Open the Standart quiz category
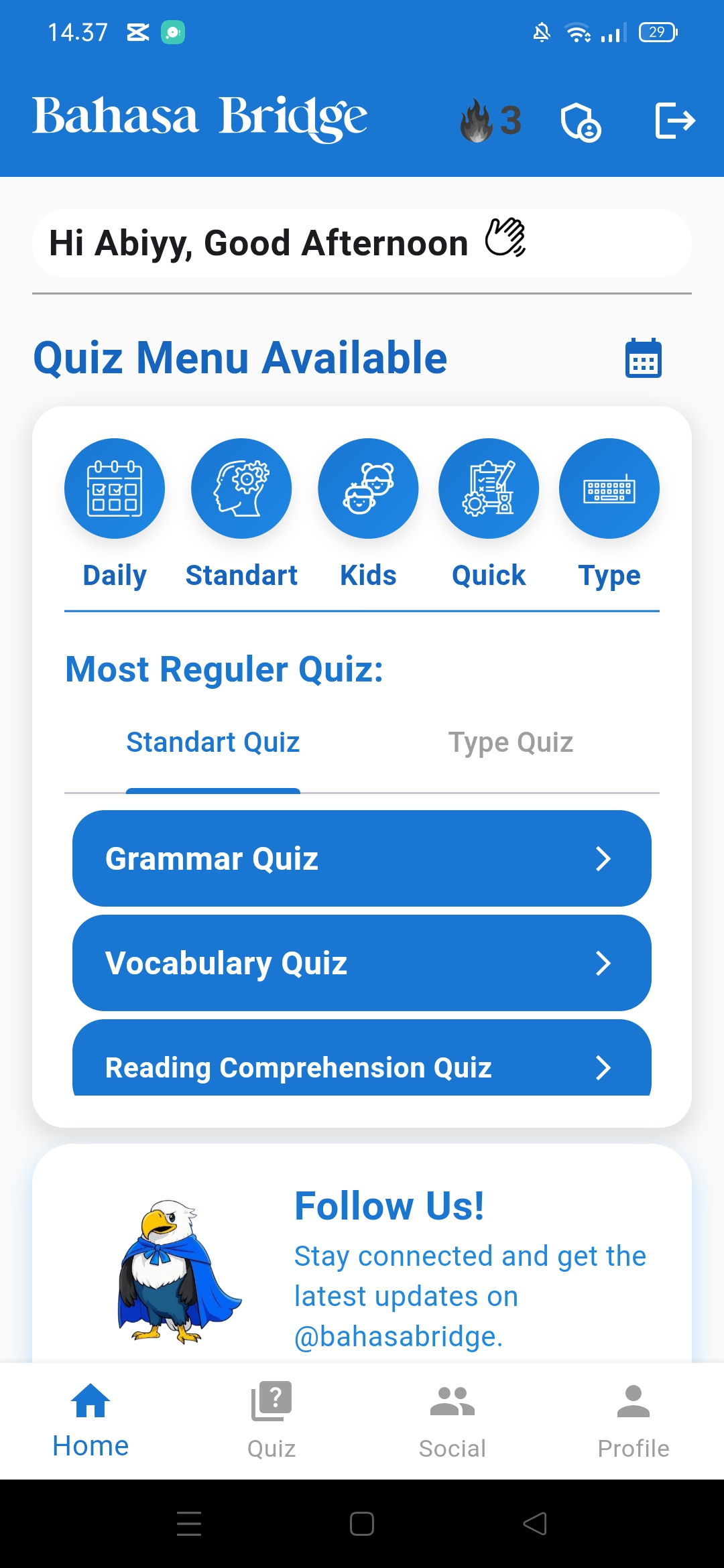Viewport: 724px width, 1568px height. click(241, 488)
